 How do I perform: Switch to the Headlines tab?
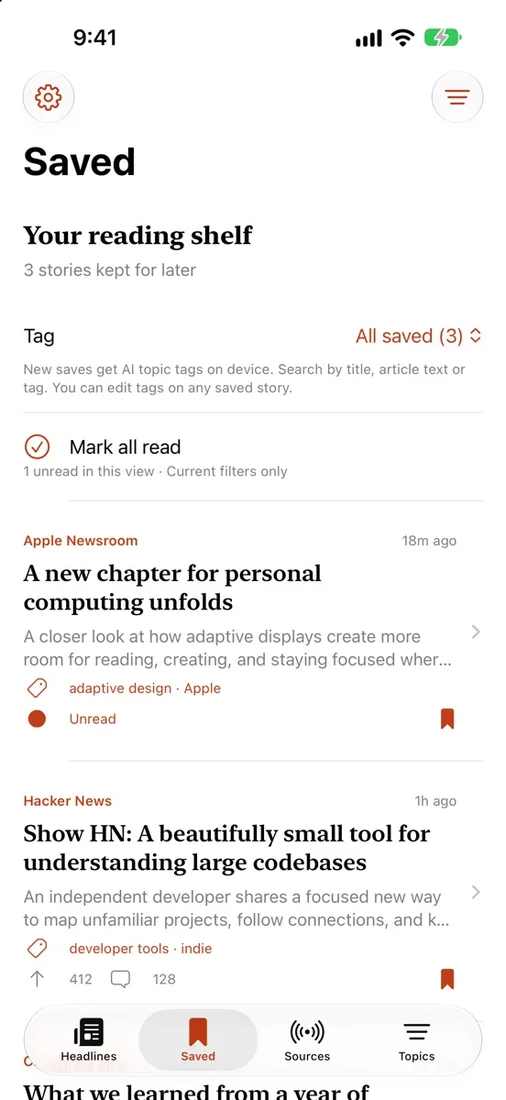click(88, 1040)
